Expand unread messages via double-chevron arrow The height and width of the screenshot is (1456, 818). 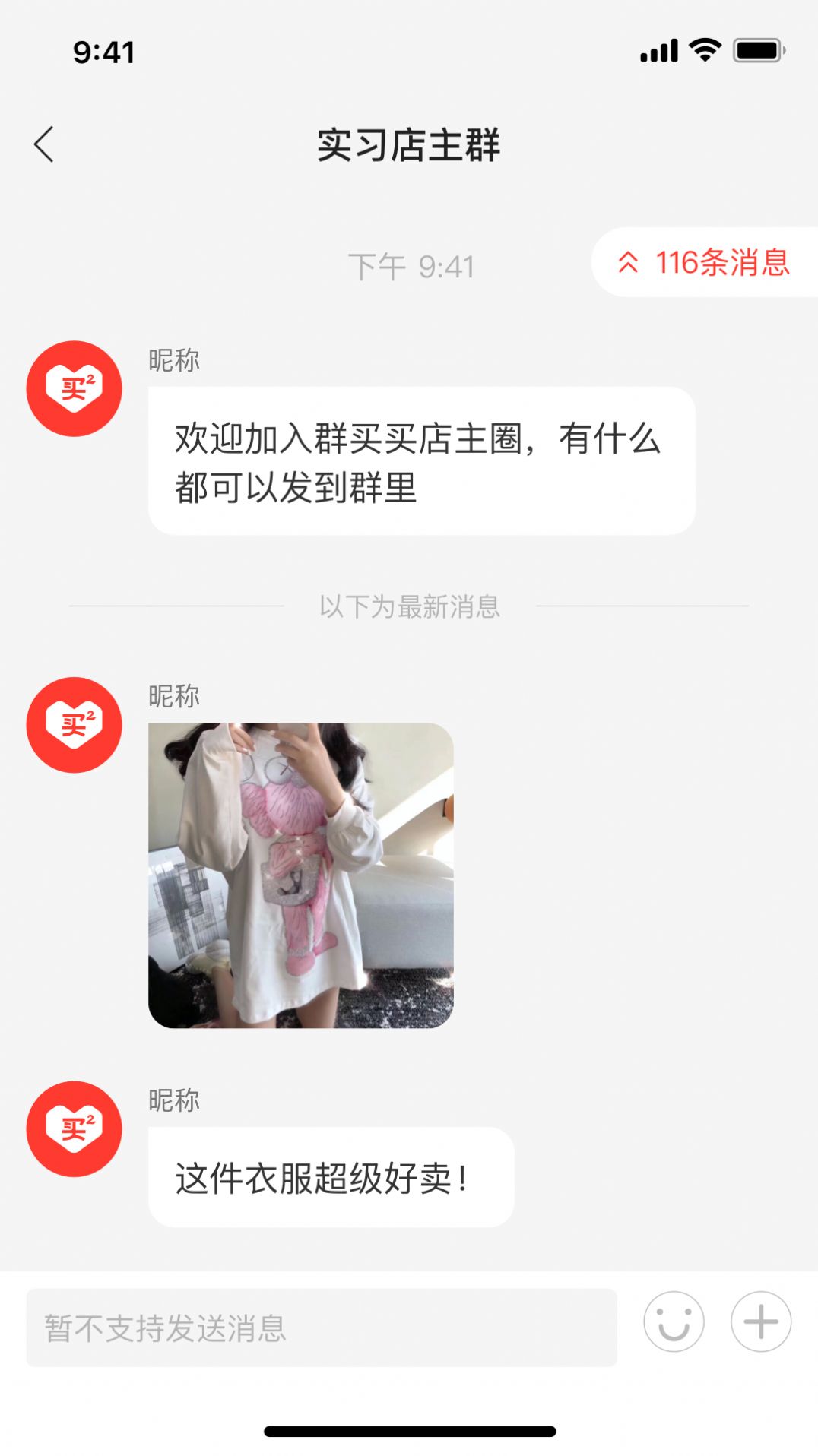pyautogui.click(x=627, y=264)
